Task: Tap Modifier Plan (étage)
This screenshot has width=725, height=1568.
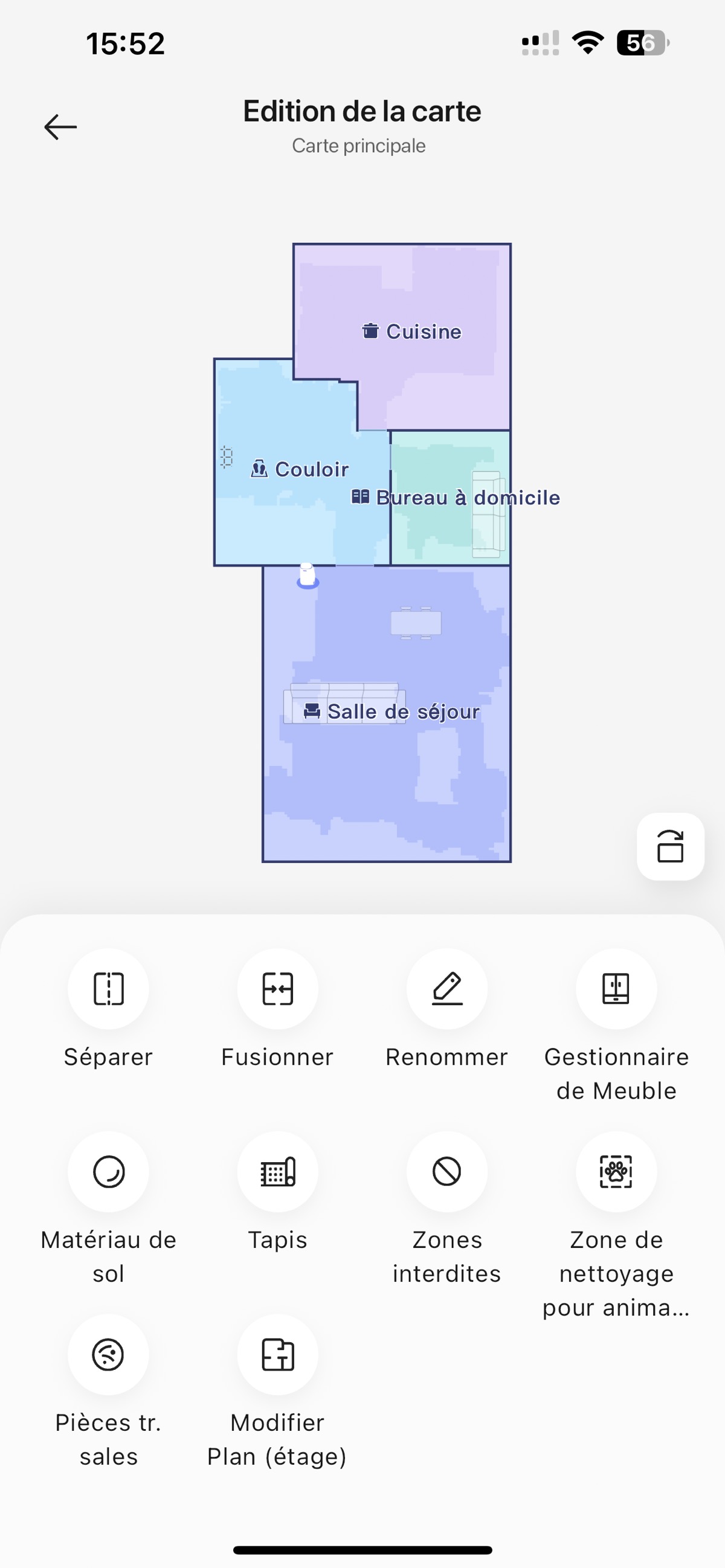Action: click(x=277, y=1354)
